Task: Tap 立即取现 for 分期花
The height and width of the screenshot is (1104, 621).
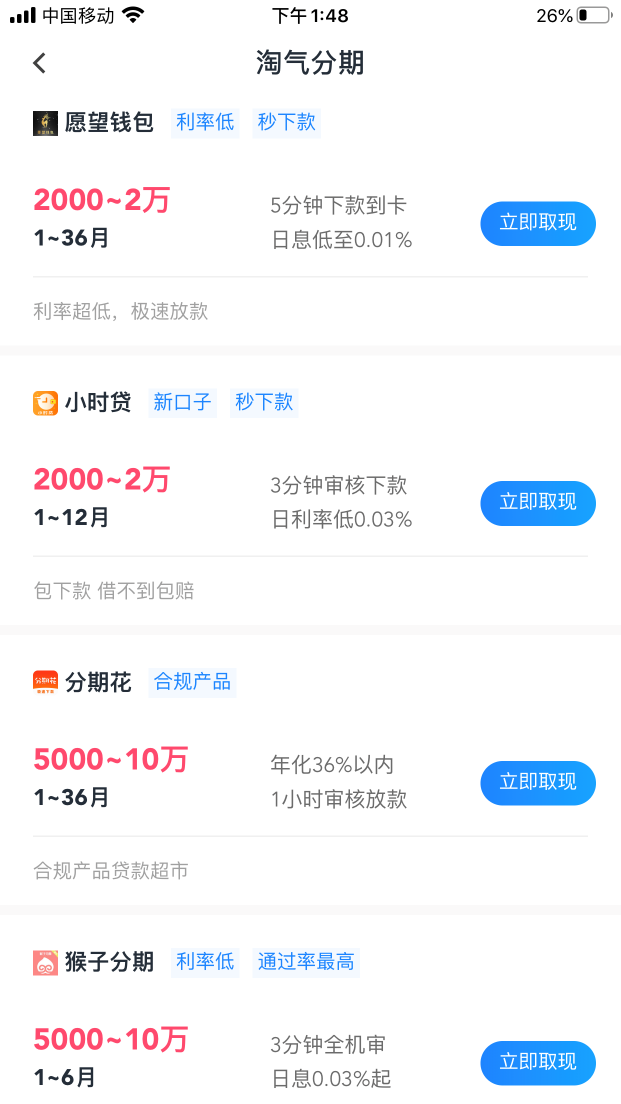Action: pyautogui.click(x=537, y=783)
